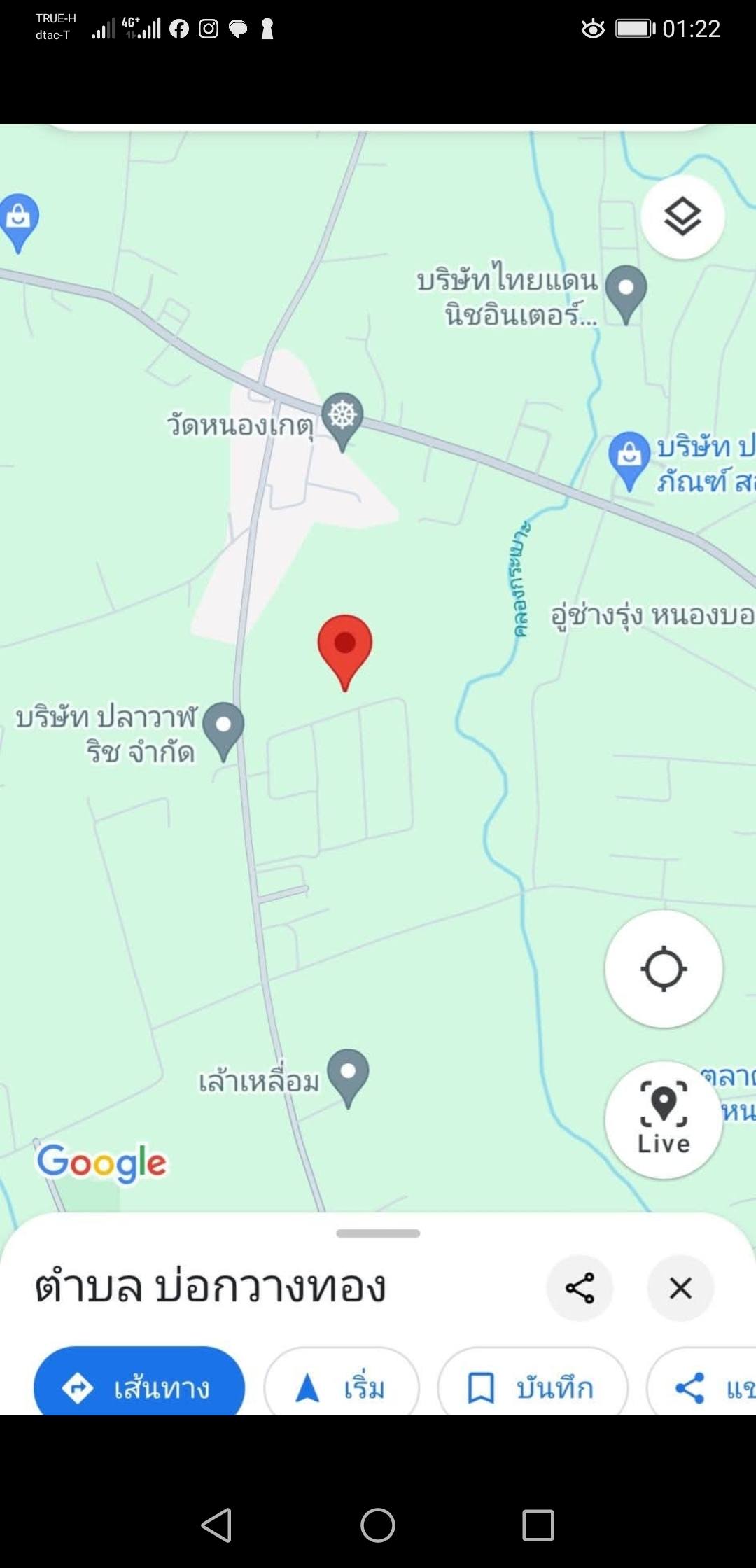Launch Live View mode
This screenshot has height=1568, width=756.
(x=664, y=1120)
